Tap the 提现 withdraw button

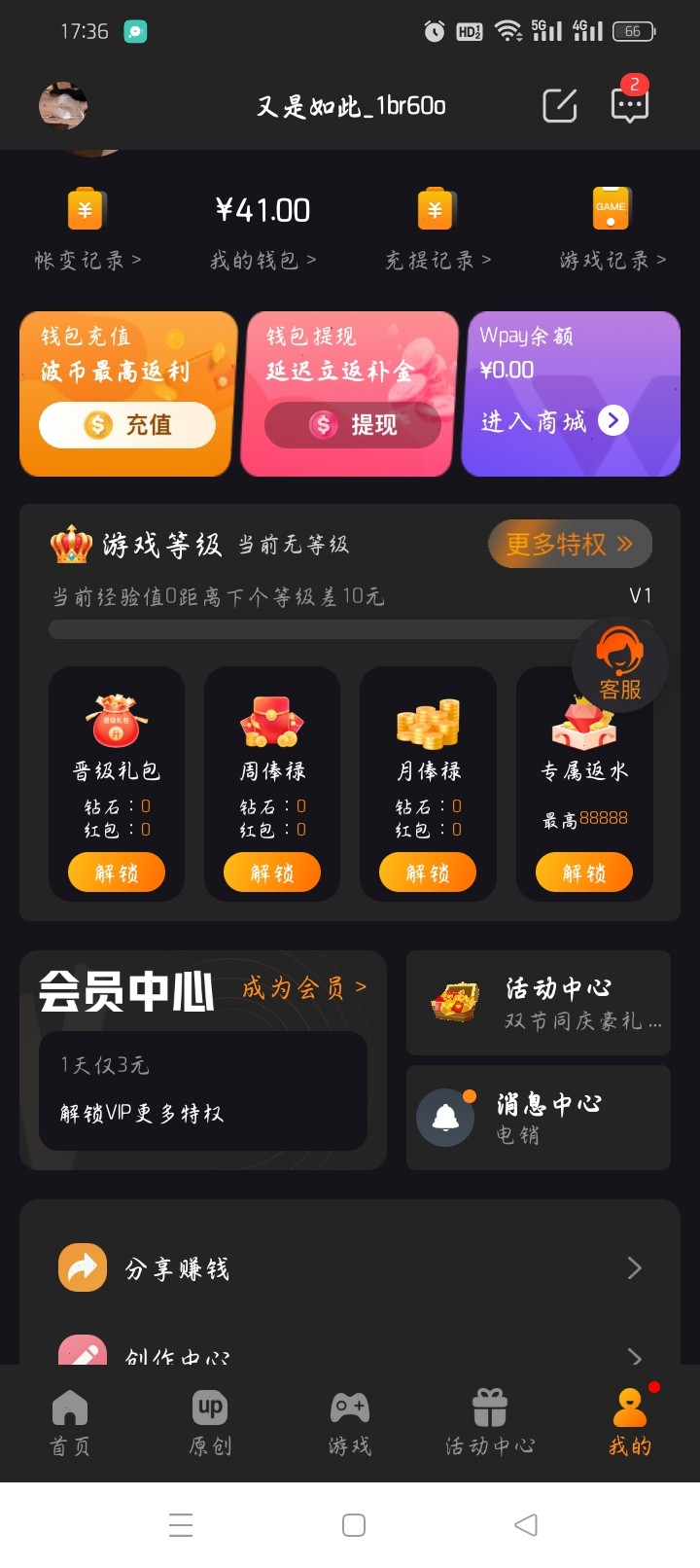pyautogui.click(x=353, y=425)
